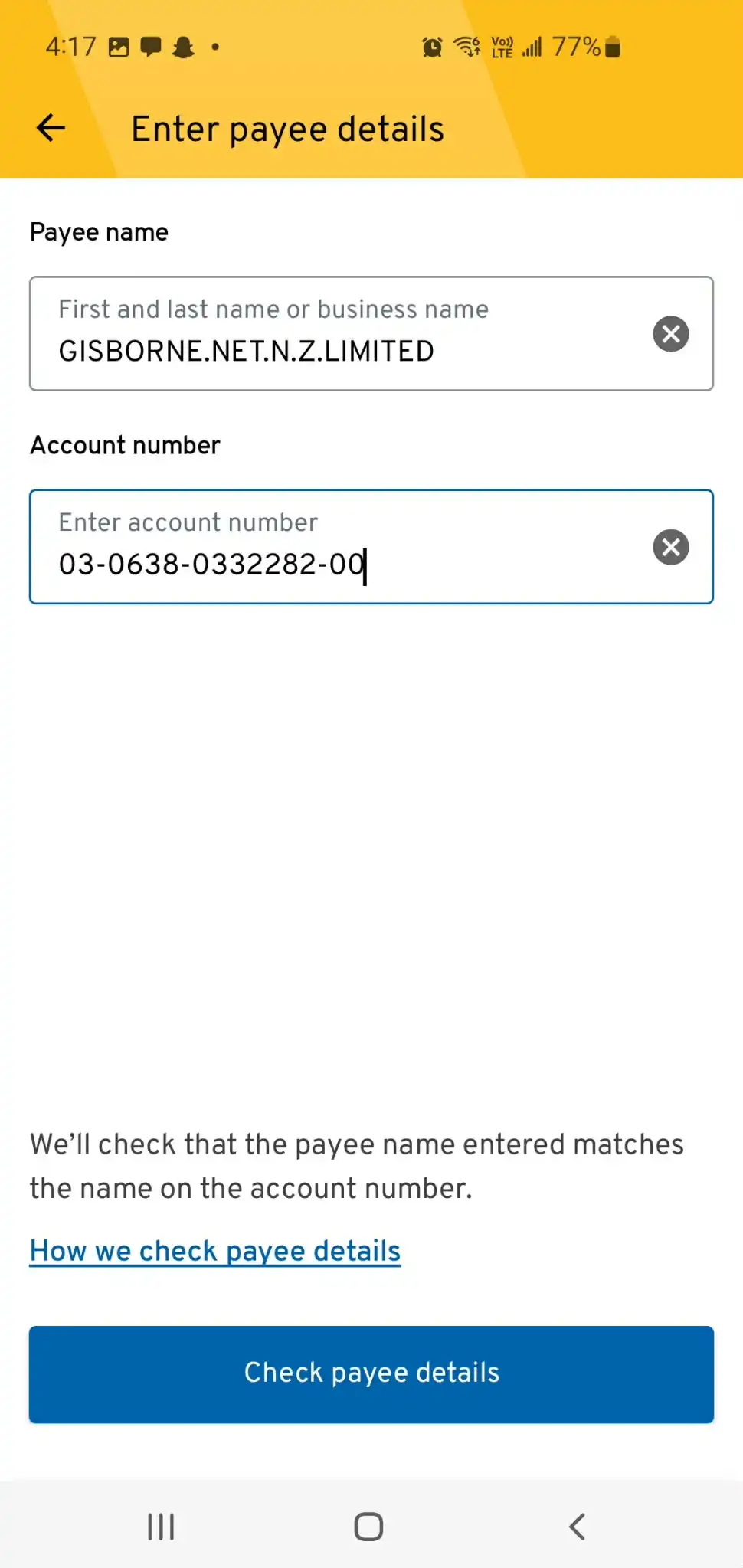Image resolution: width=743 pixels, height=1568 pixels.
Task: Tap the Snapchat notification icon
Action: [x=184, y=46]
